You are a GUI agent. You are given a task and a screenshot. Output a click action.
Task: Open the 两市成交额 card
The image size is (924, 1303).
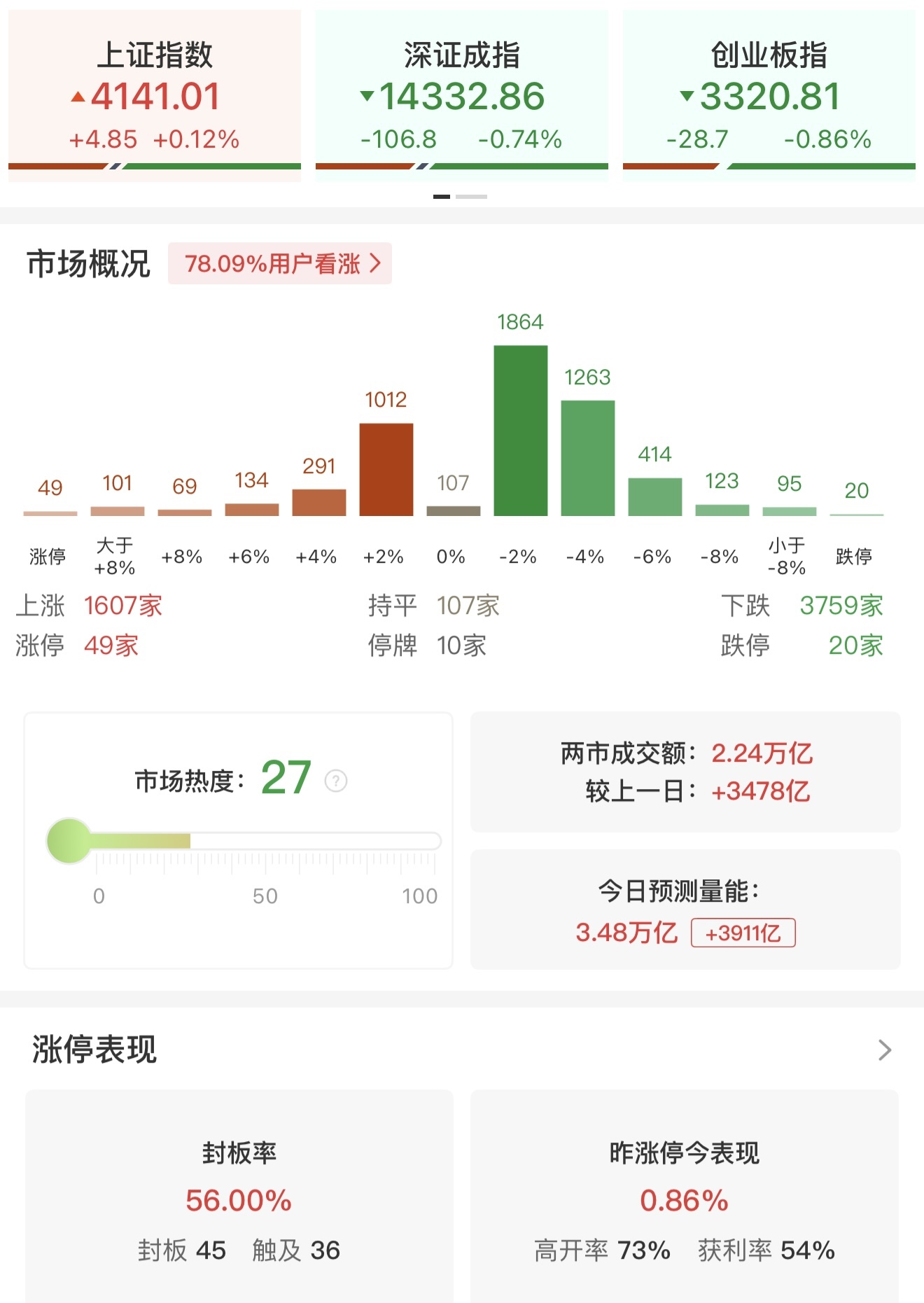[685, 772]
